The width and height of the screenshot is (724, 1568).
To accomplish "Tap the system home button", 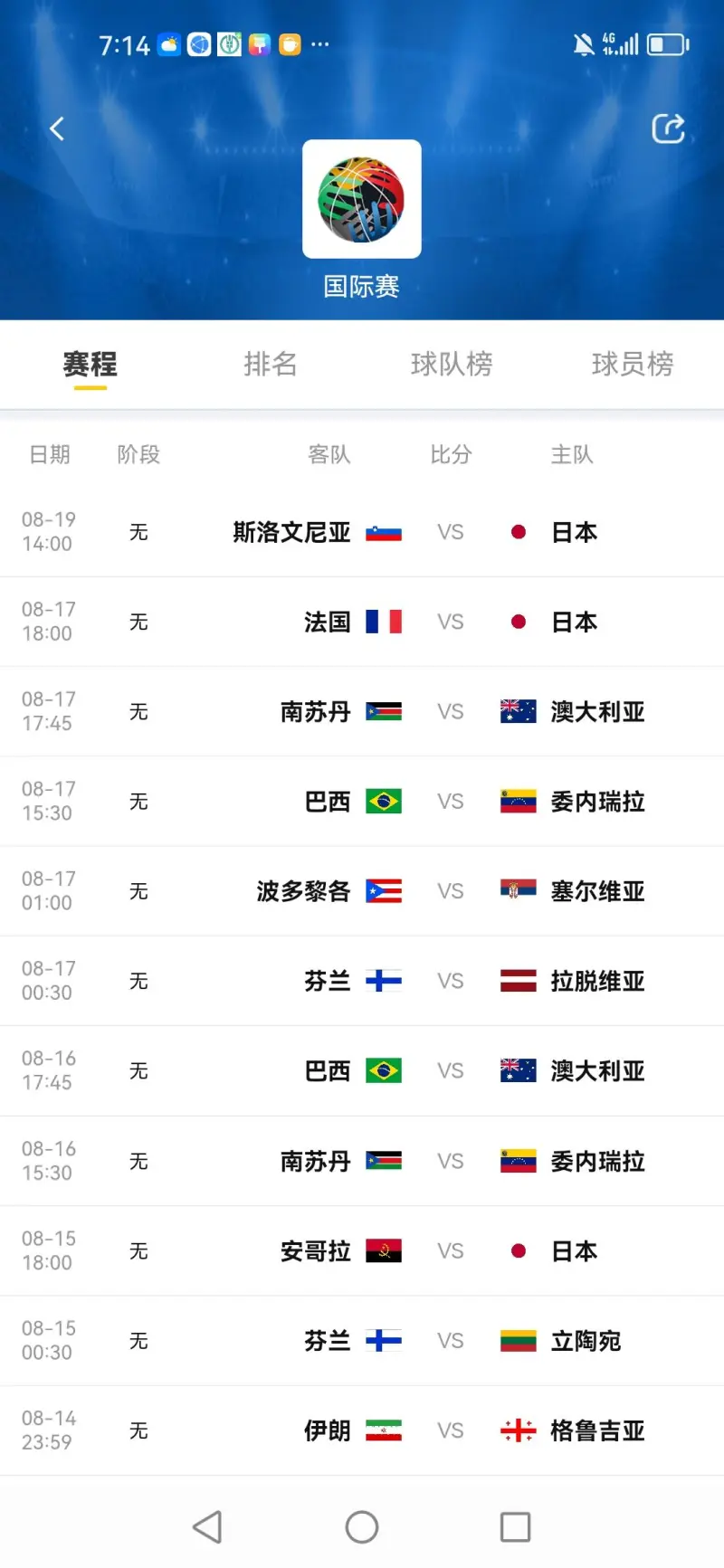I will [362, 1527].
